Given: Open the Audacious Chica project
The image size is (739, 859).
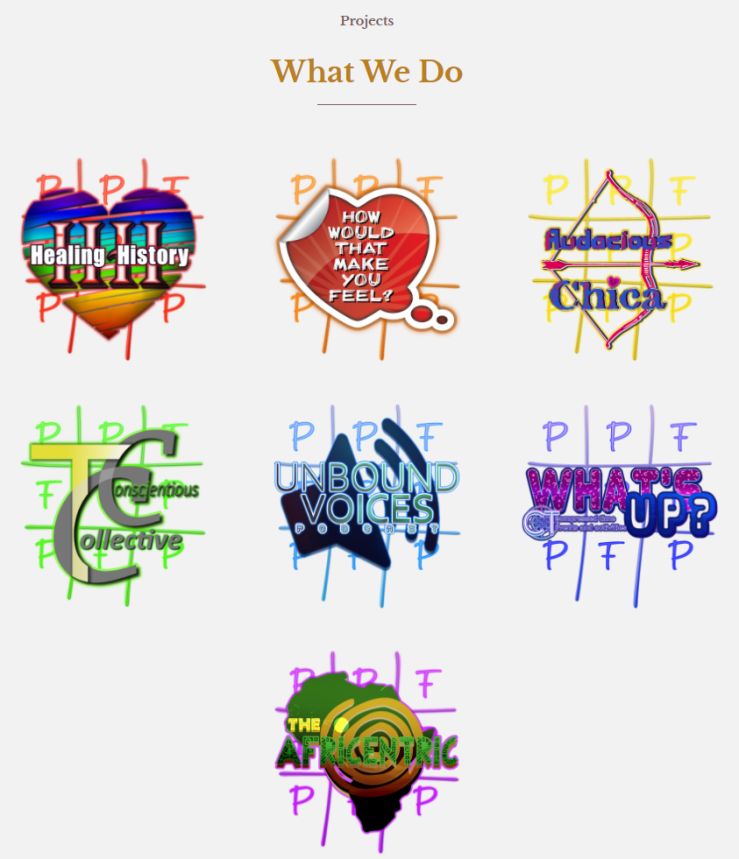Looking at the screenshot, I should 620,258.
